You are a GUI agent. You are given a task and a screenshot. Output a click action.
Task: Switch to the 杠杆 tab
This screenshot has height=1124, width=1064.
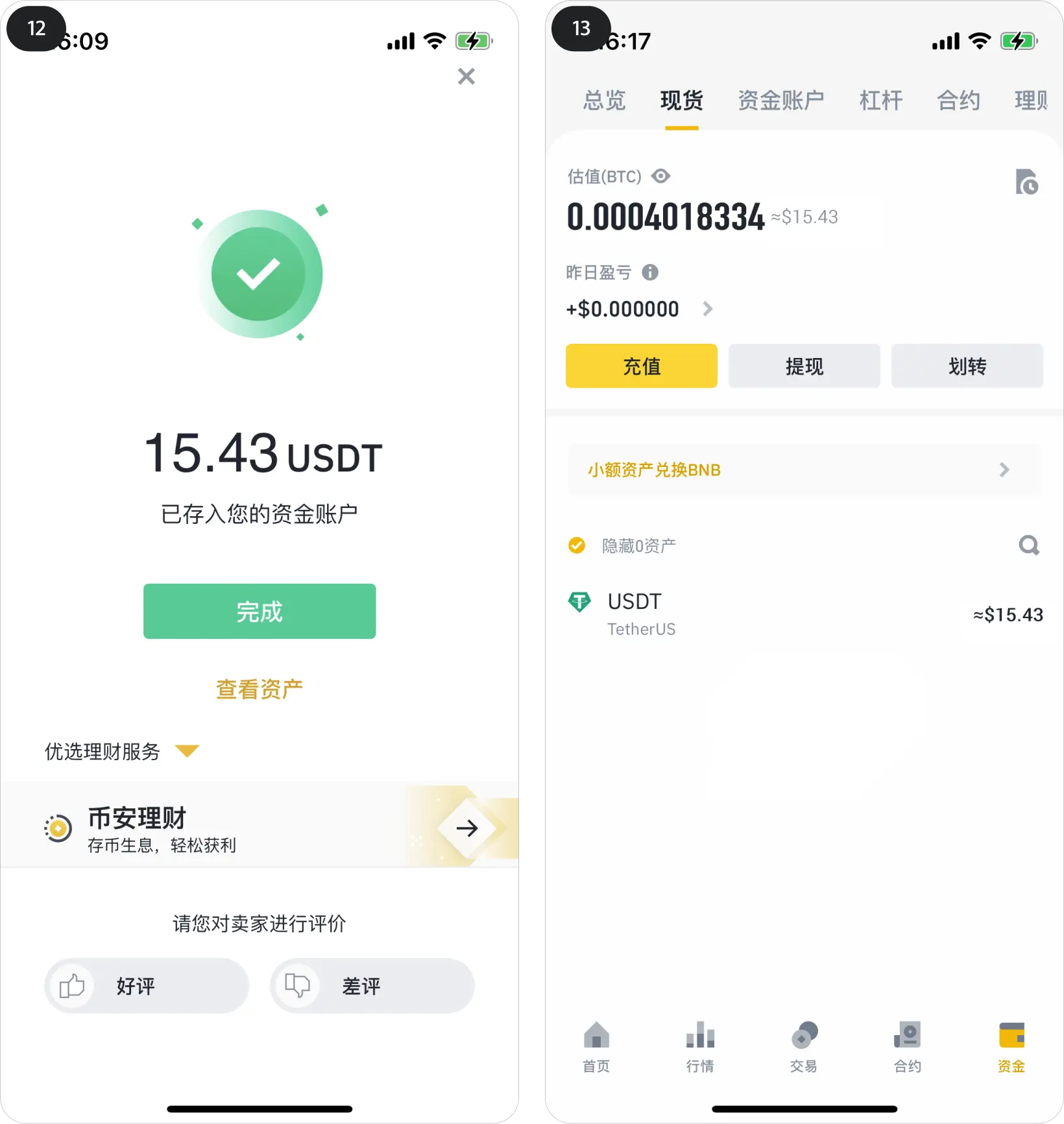(x=880, y=101)
